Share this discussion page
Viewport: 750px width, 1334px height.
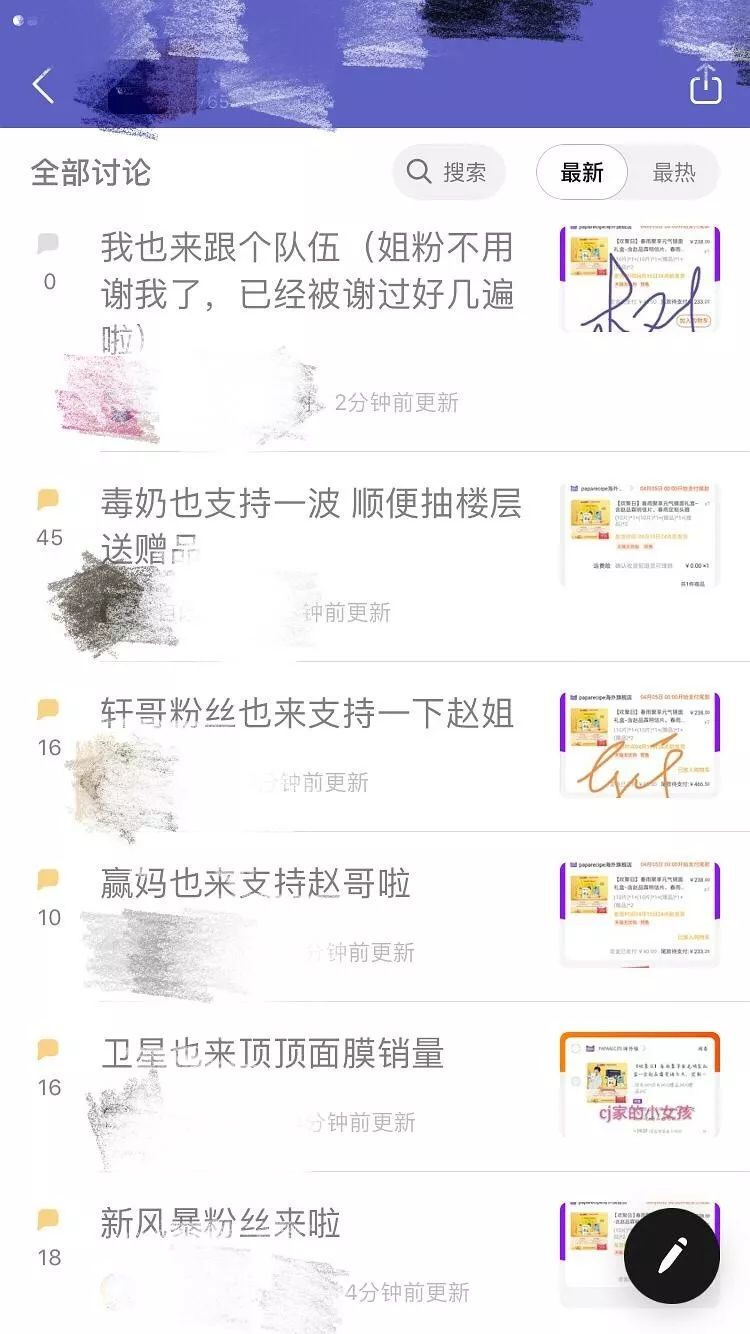(705, 85)
